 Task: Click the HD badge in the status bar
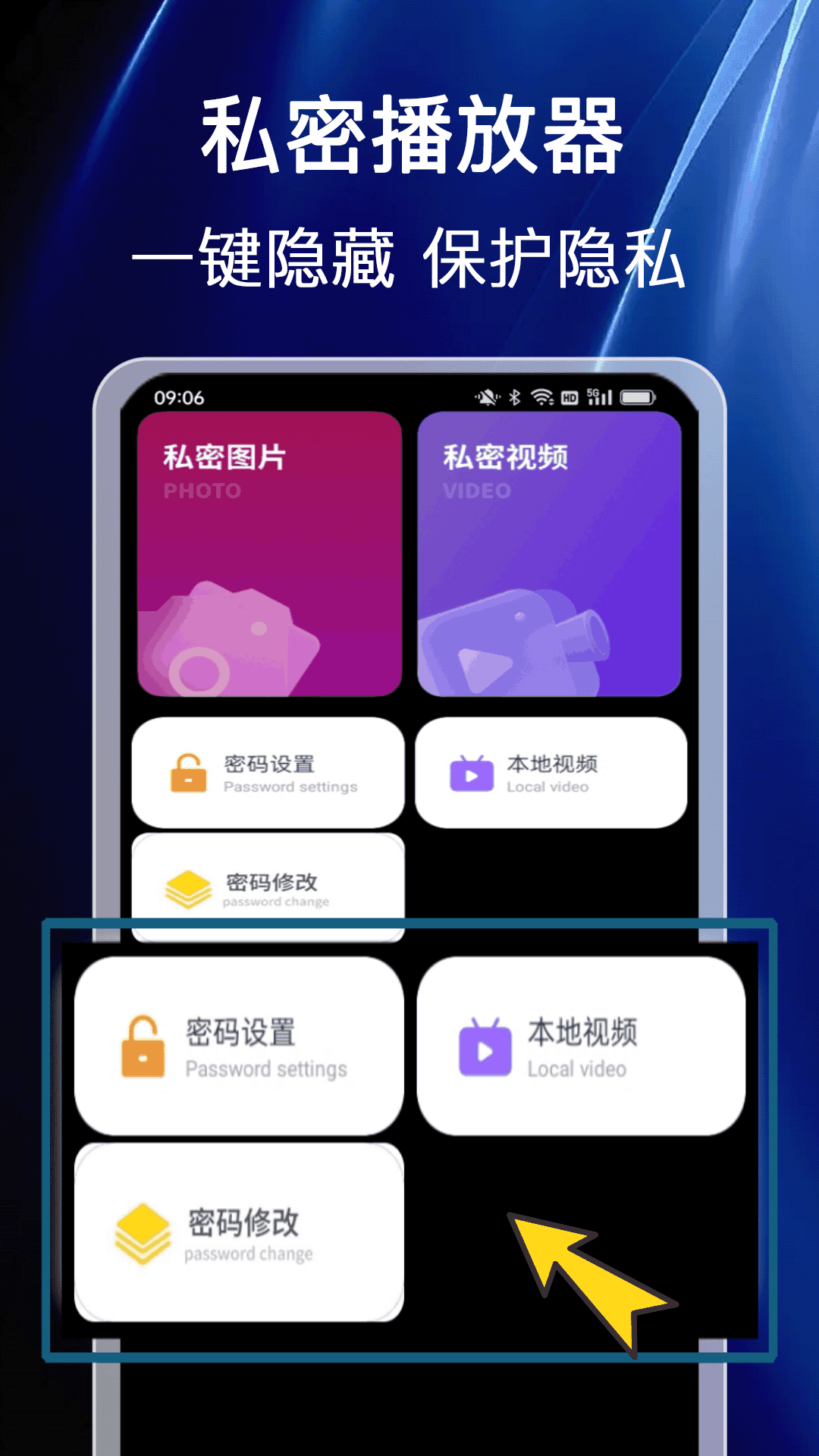pyautogui.click(x=570, y=397)
